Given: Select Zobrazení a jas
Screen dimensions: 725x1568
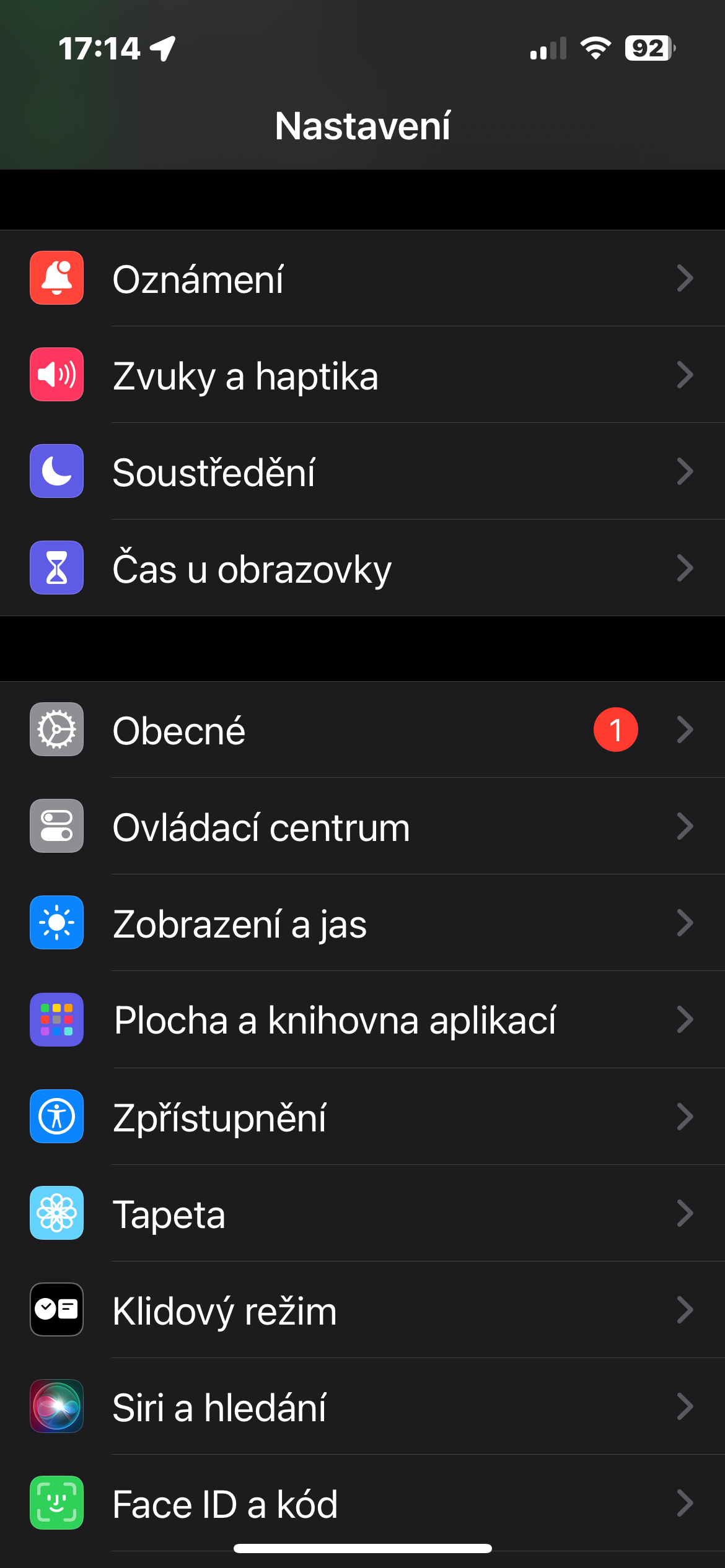Looking at the screenshot, I should point(362,923).
